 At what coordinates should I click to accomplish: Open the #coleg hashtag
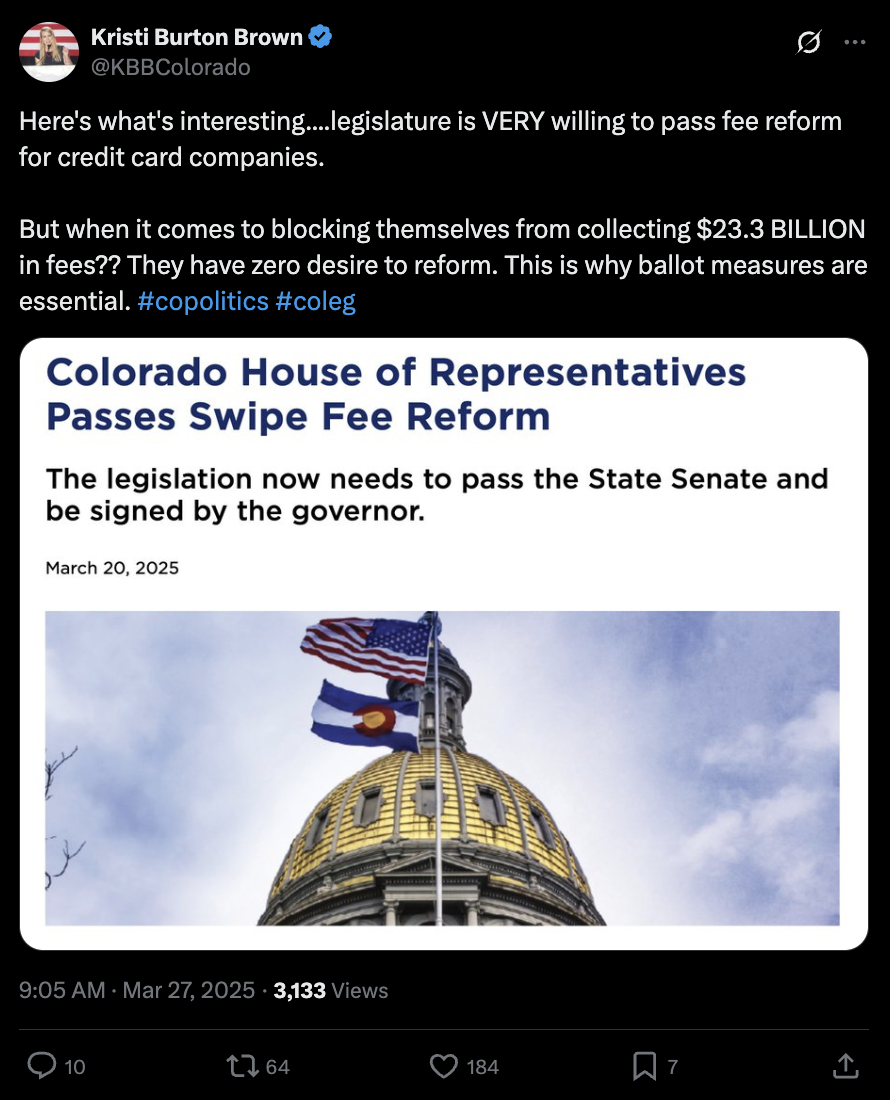(x=315, y=301)
